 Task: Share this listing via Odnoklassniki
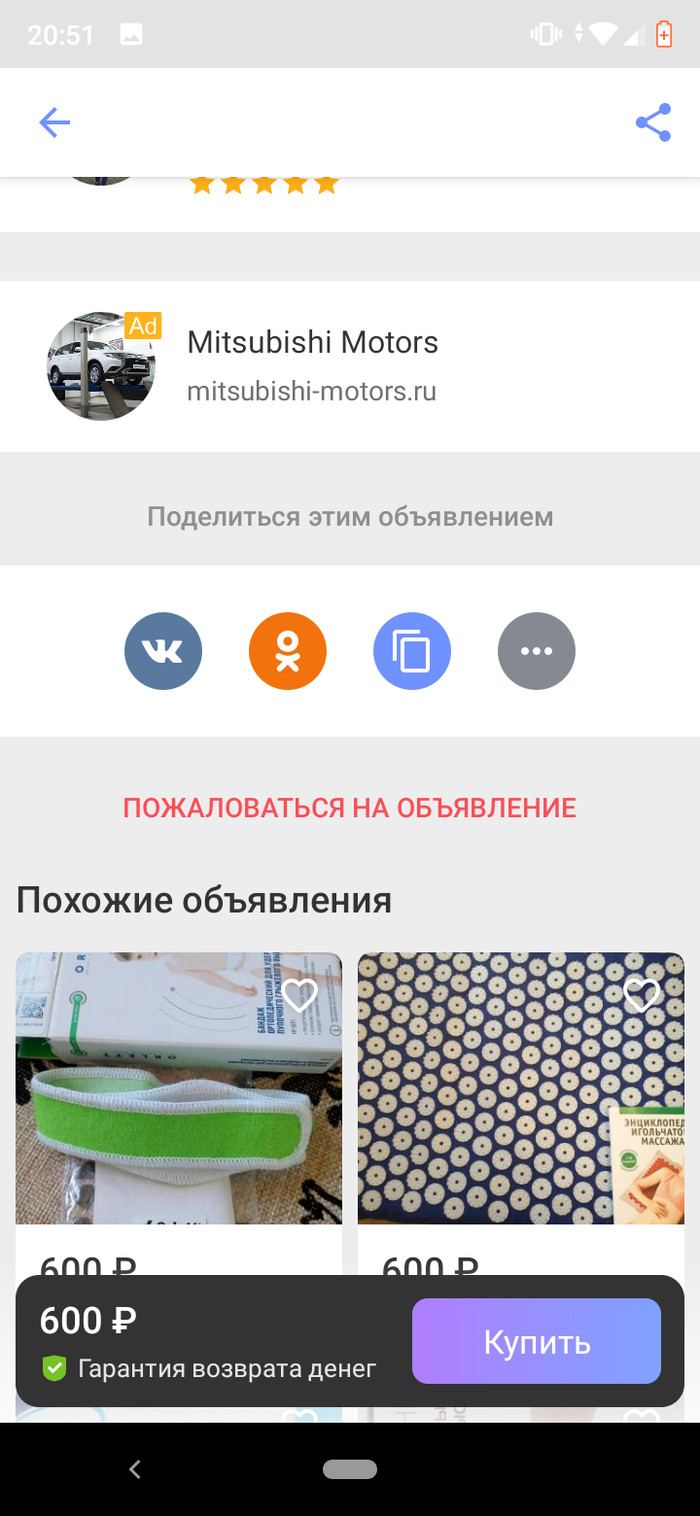[x=288, y=651]
